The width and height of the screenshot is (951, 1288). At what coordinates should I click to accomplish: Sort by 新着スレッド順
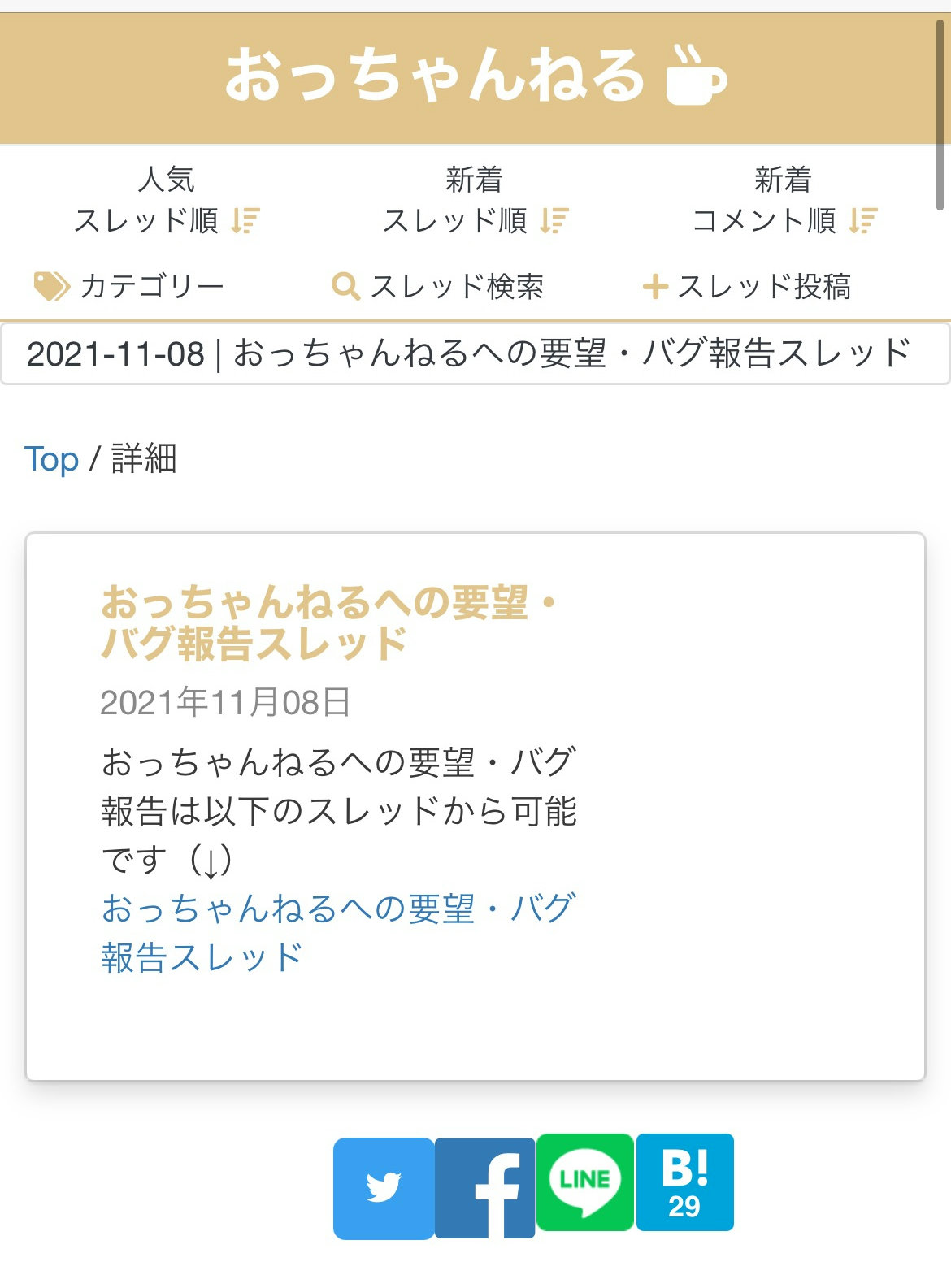(x=475, y=200)
